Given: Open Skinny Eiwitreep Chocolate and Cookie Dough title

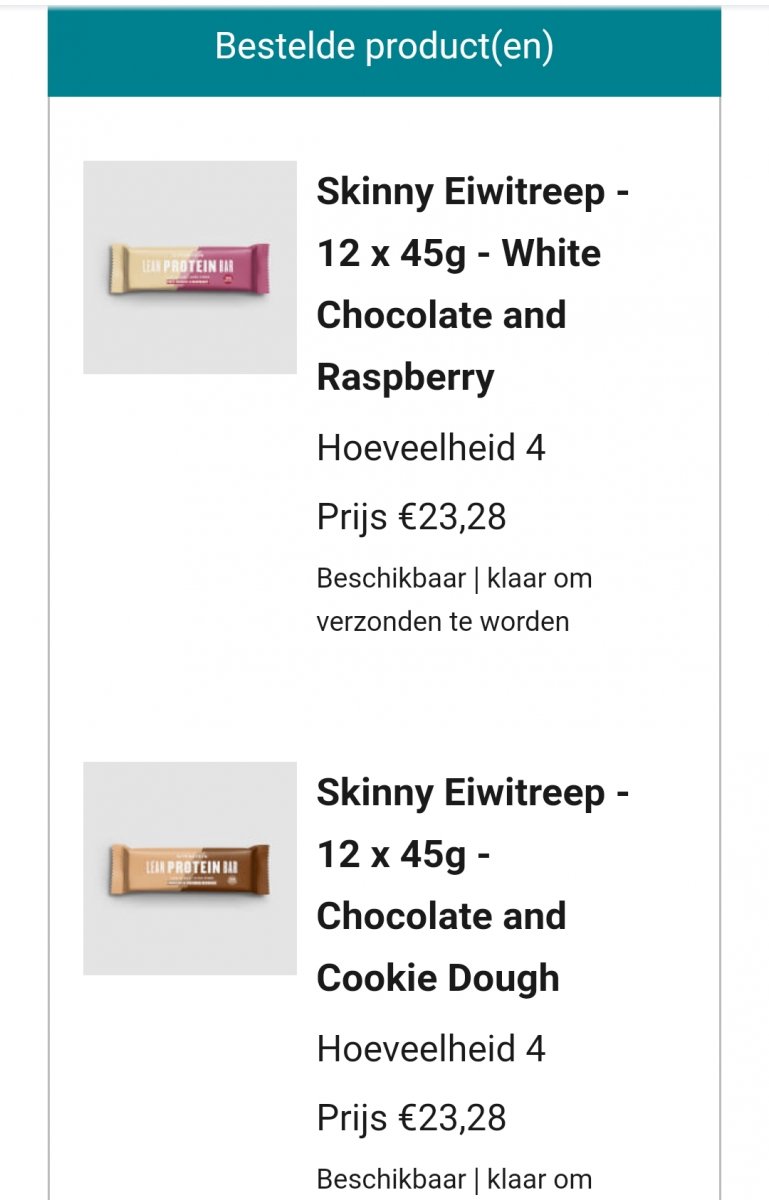Looking at the screenshot, I should [x=472, y=885].
